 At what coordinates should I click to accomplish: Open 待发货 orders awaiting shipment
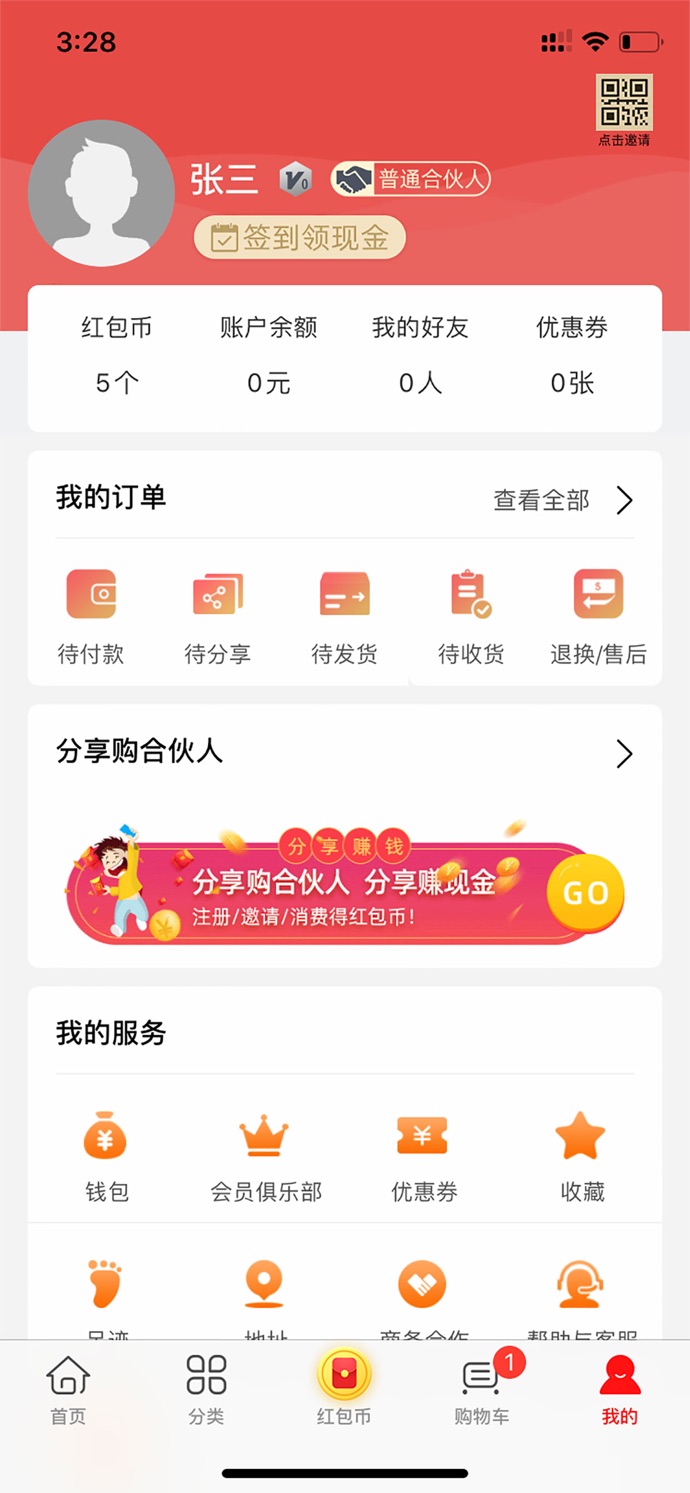point(344,616)
